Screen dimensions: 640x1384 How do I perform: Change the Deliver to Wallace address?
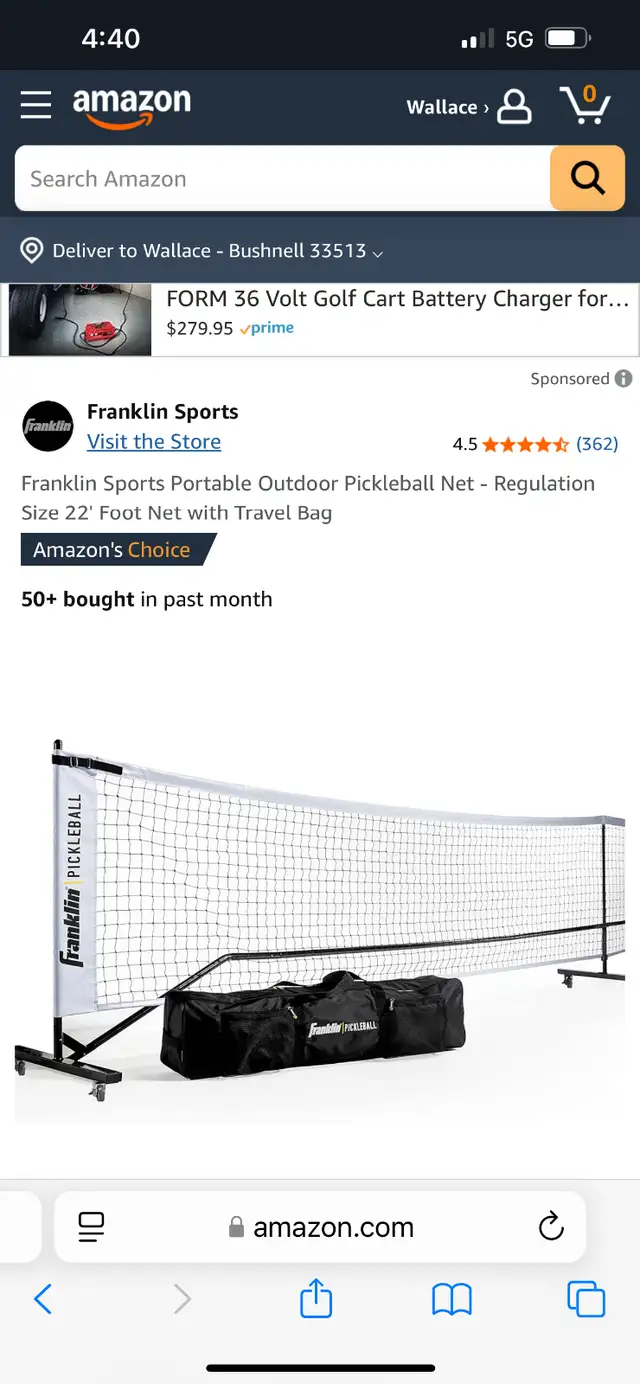203,250
